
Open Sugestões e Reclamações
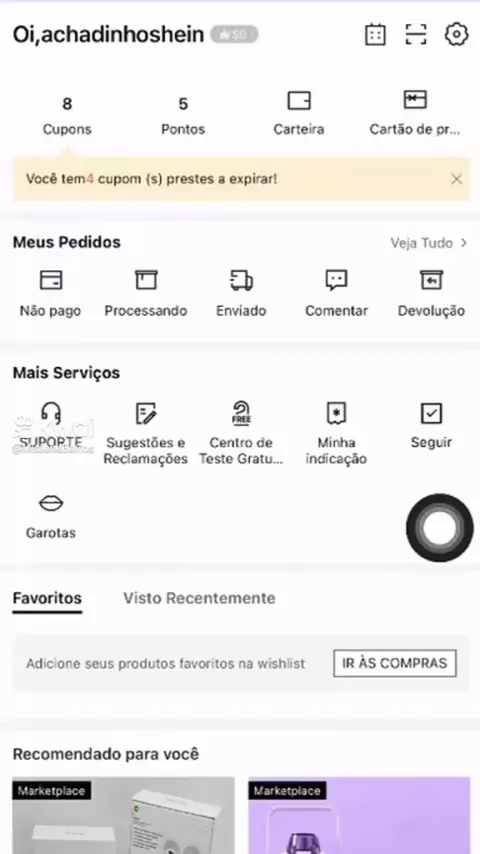click(145, 434)
